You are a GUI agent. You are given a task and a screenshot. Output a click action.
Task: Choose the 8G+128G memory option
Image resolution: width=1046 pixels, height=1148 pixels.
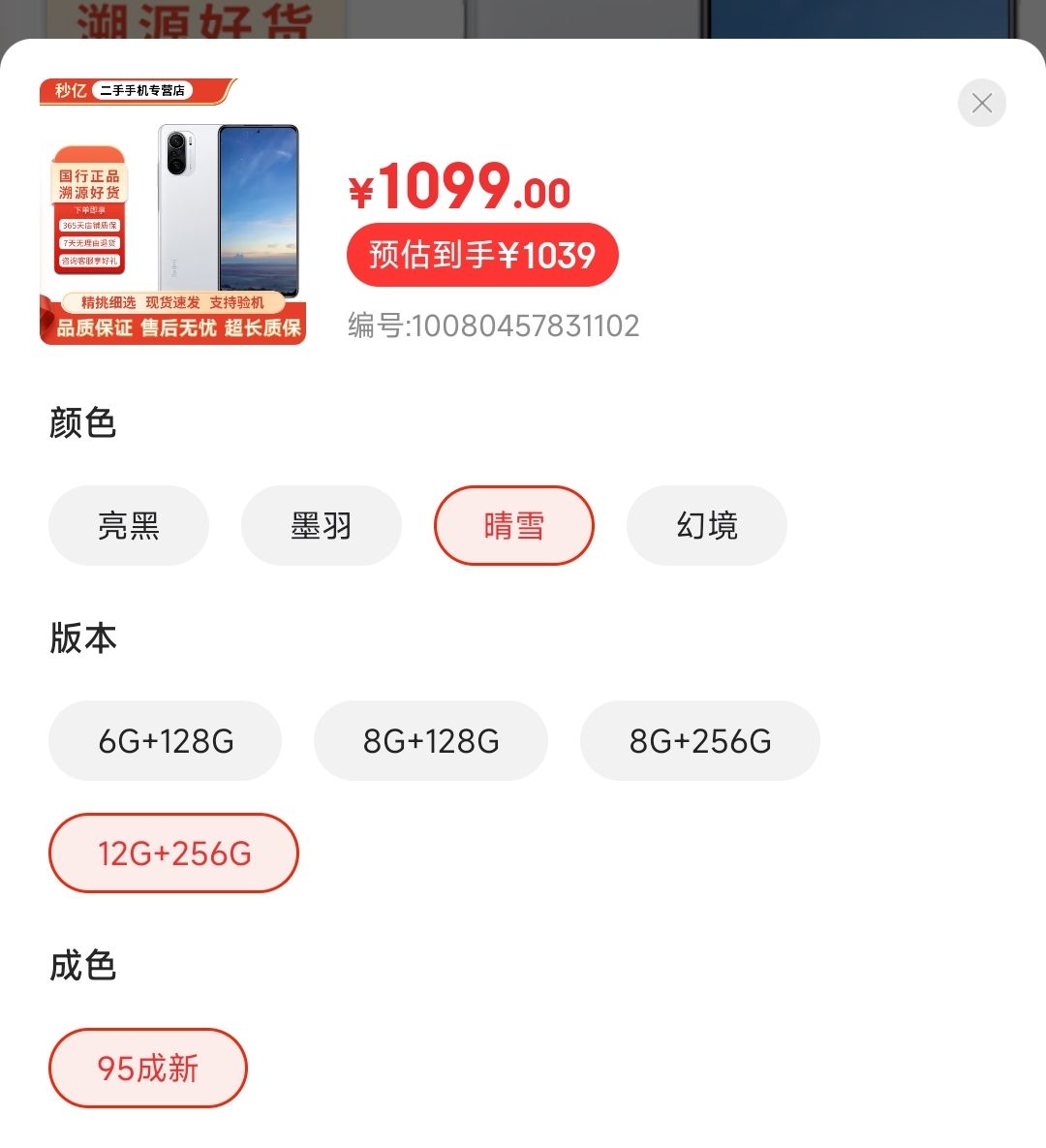click(431, 740)
